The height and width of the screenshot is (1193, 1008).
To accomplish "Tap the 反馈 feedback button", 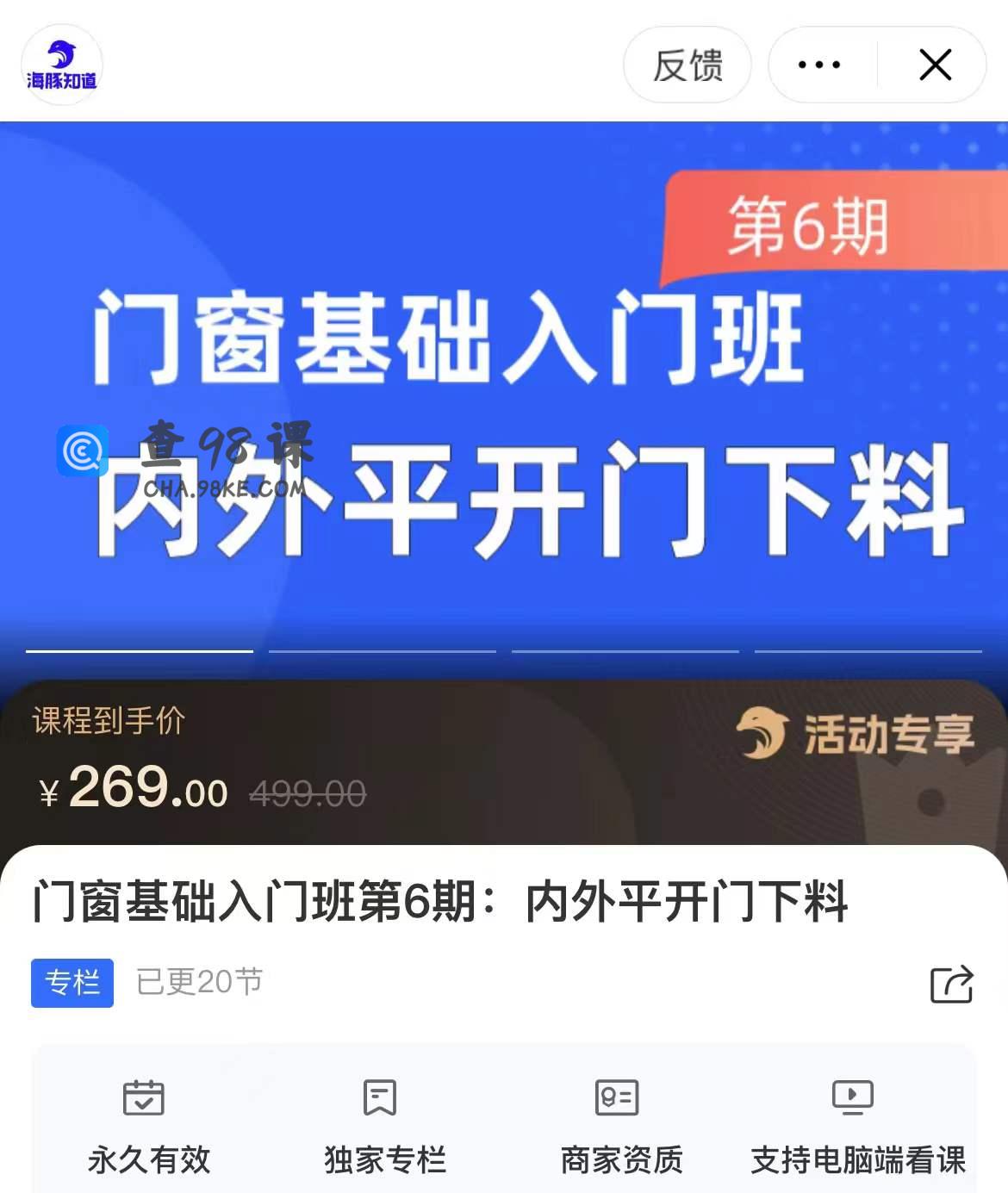I will 688,65.
